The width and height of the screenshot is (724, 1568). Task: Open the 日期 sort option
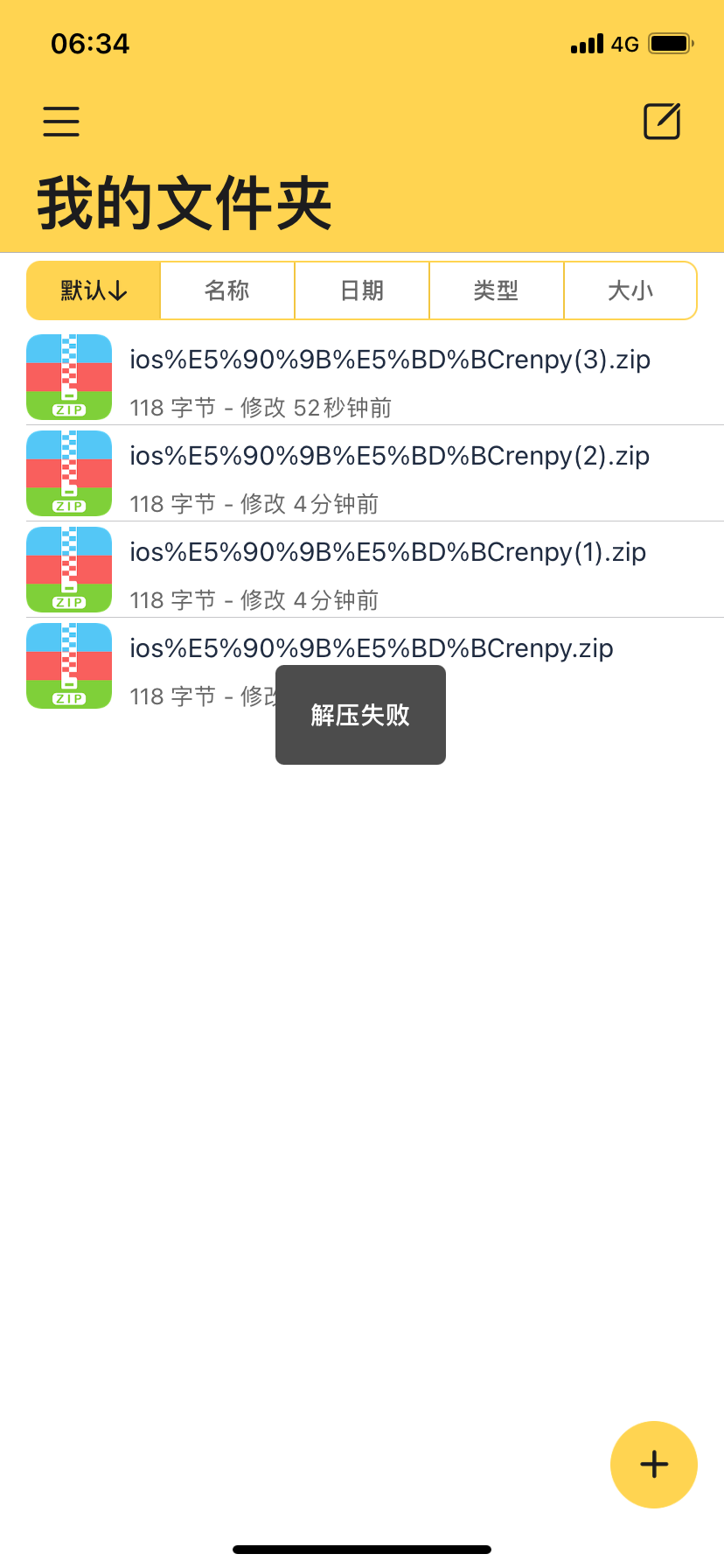pyautogui.click(x=361, y=290)
